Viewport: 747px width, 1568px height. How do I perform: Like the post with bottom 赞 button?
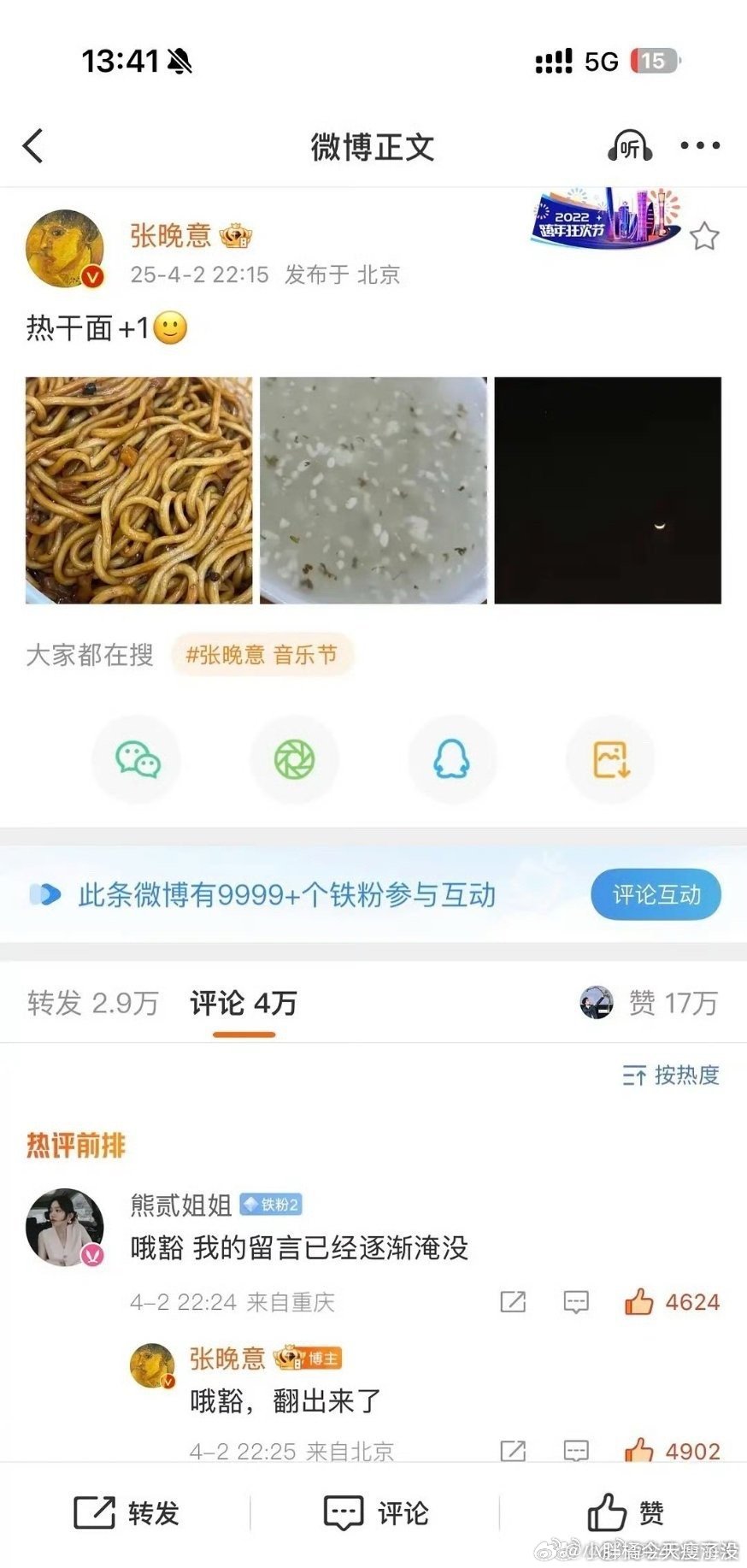pyautogui.click(x=626, y=1512)
